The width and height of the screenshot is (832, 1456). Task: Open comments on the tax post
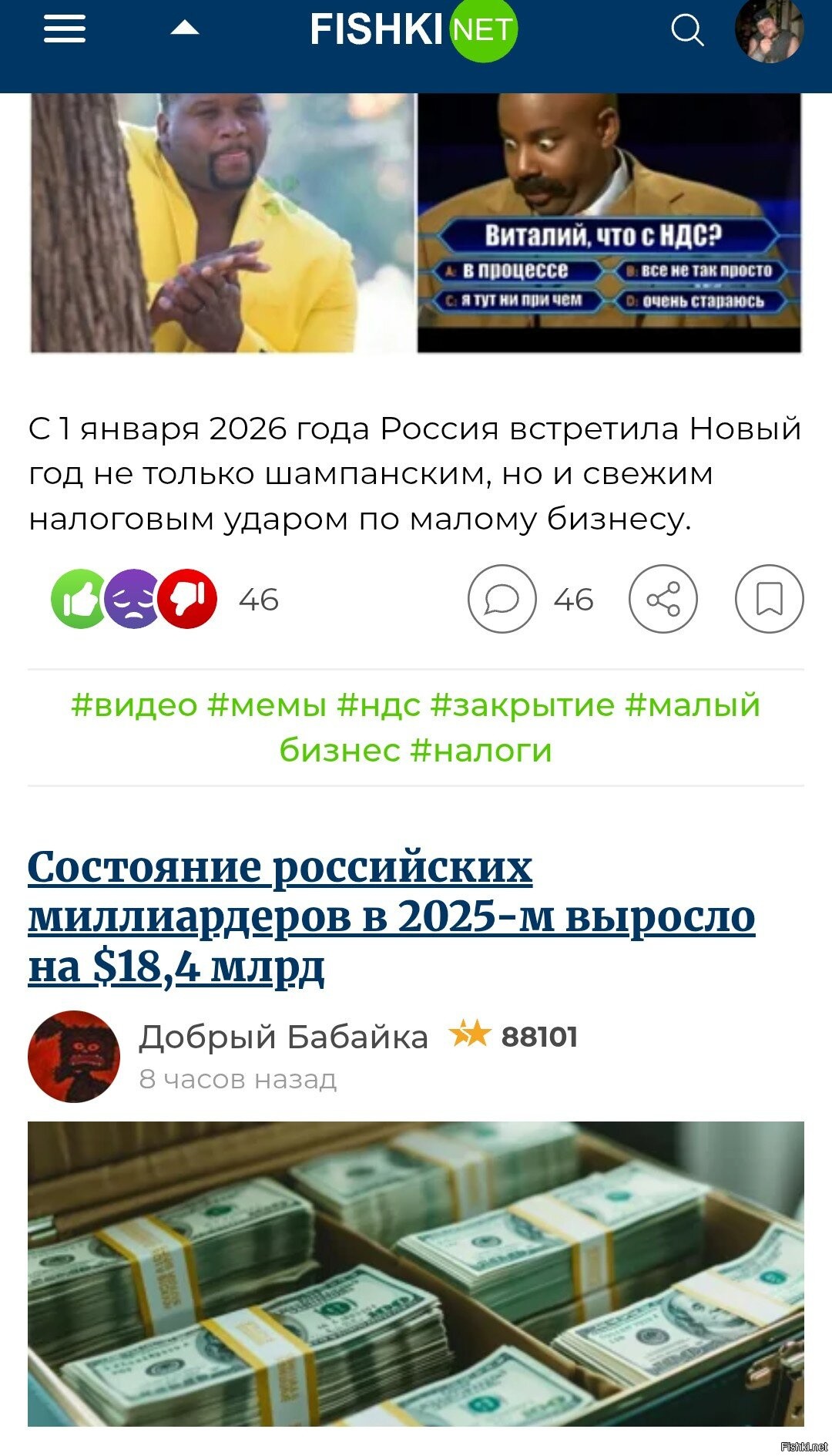pyautogui.click(x=502, y=599)
